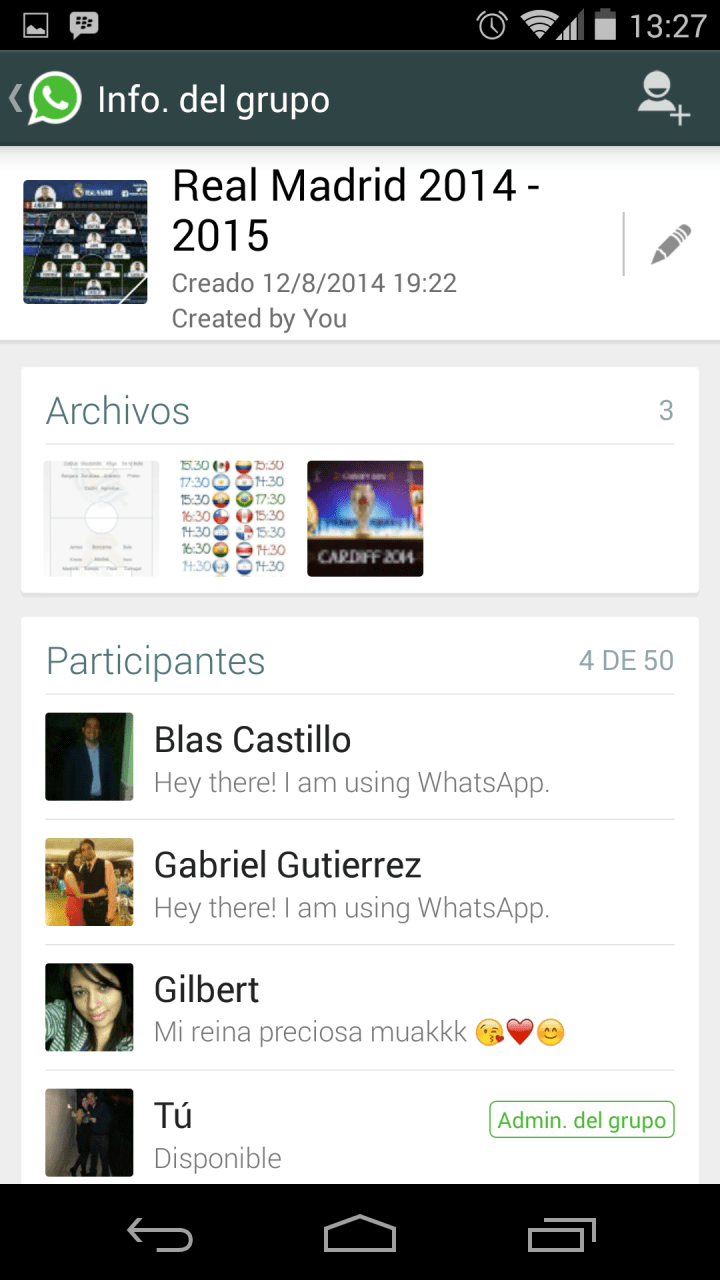
Task: Open the recent apps button
Action: point(561,1234)
